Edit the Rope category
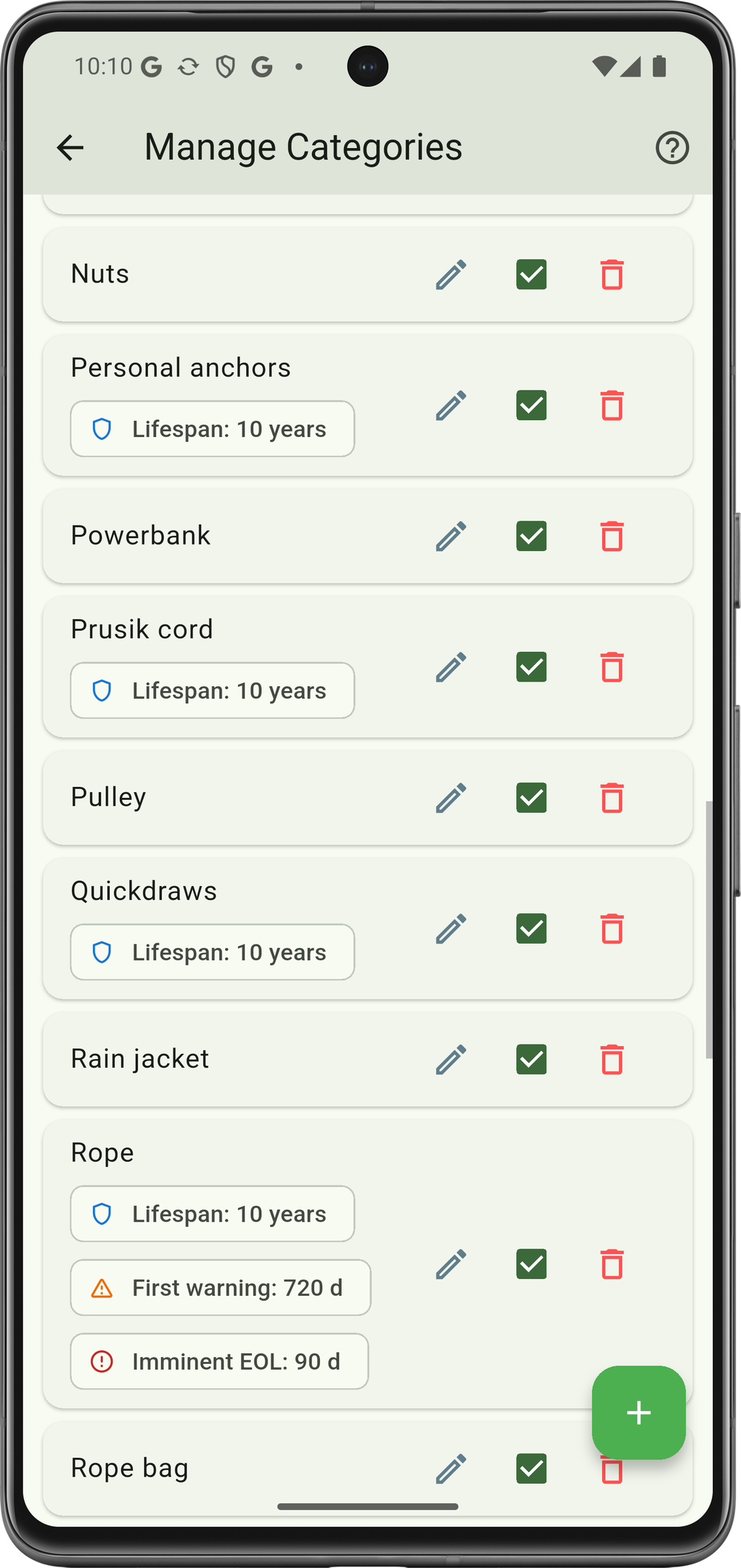This screenshot has width=741, height=1568. 451,1265
